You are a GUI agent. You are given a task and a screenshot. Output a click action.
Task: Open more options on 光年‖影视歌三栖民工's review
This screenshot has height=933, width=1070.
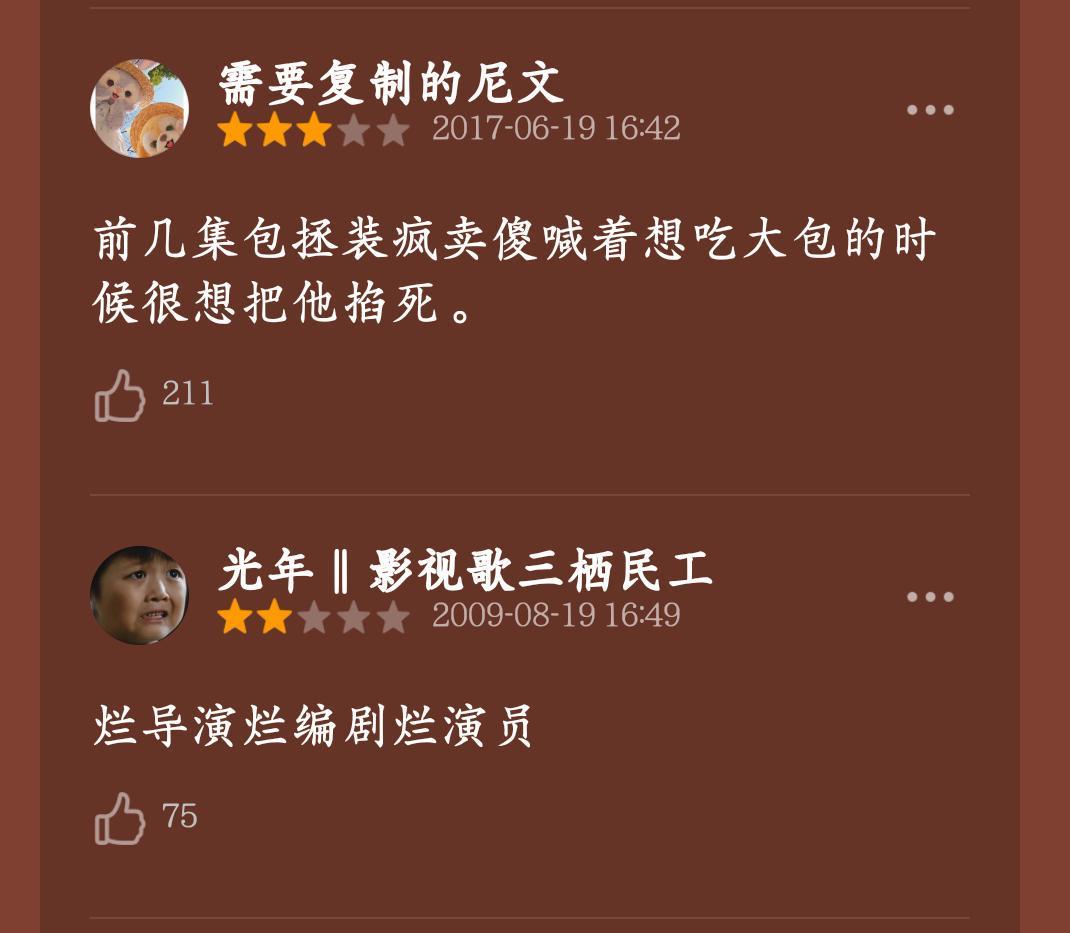click(930, 597)
